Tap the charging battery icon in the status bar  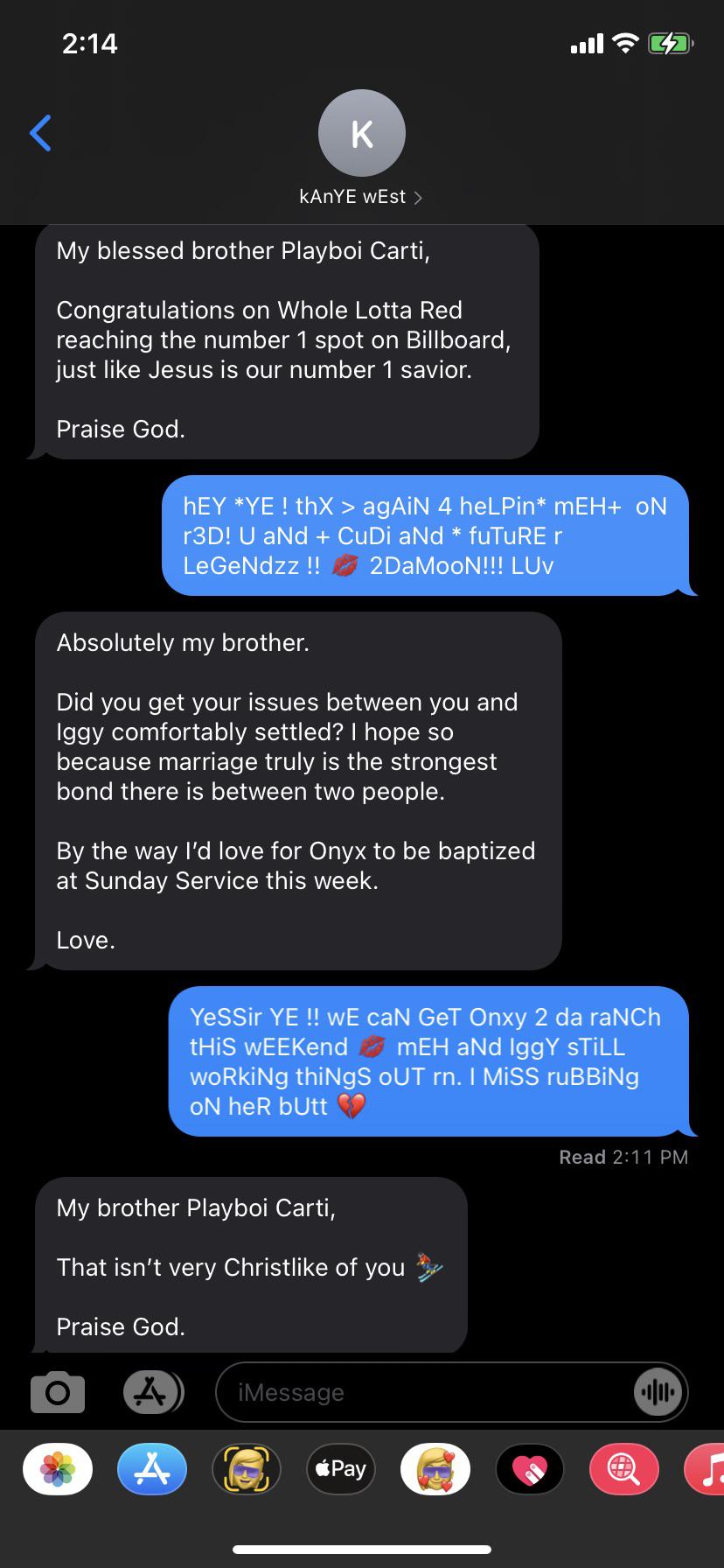pos(669,42)
